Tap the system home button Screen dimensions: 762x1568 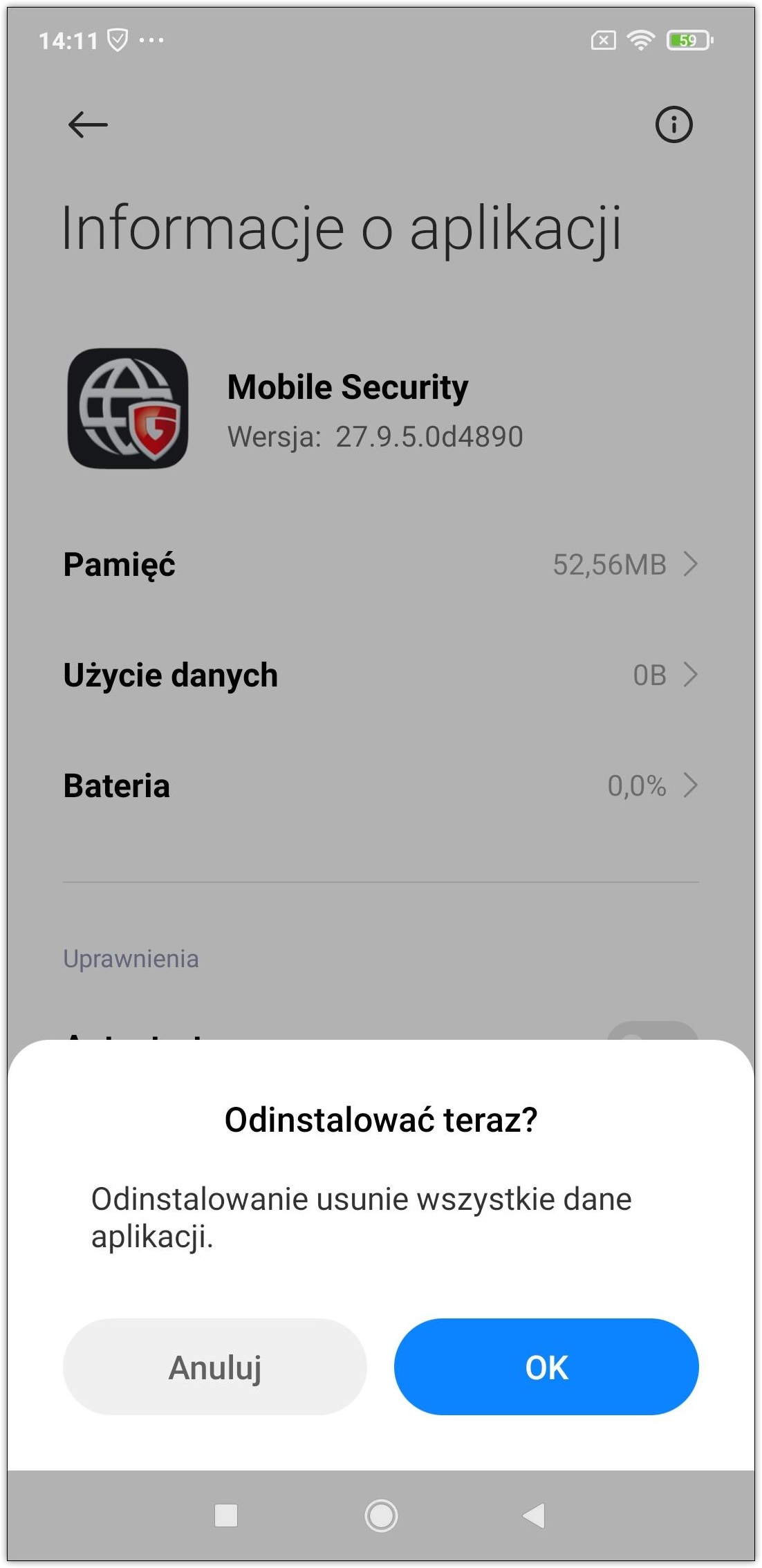pos(381,1515)
